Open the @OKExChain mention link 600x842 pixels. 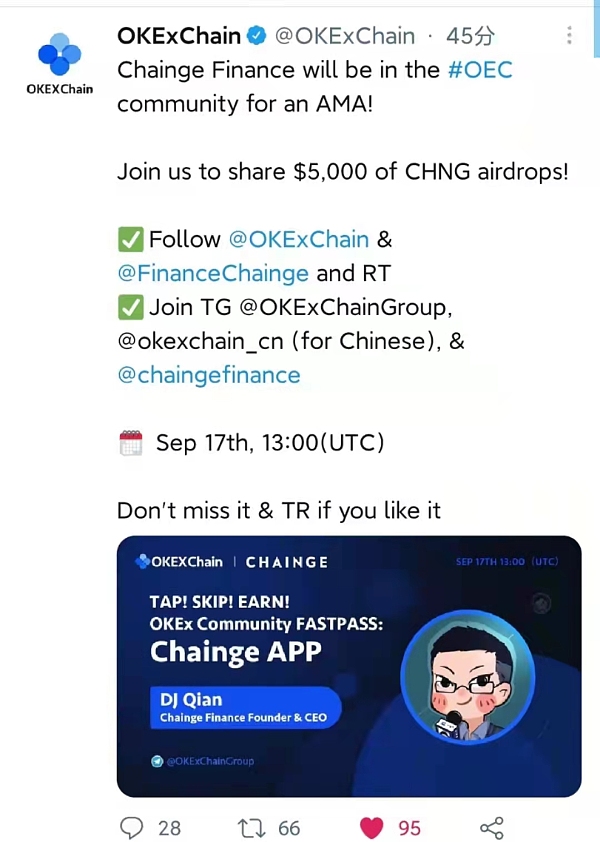[298, 239]
